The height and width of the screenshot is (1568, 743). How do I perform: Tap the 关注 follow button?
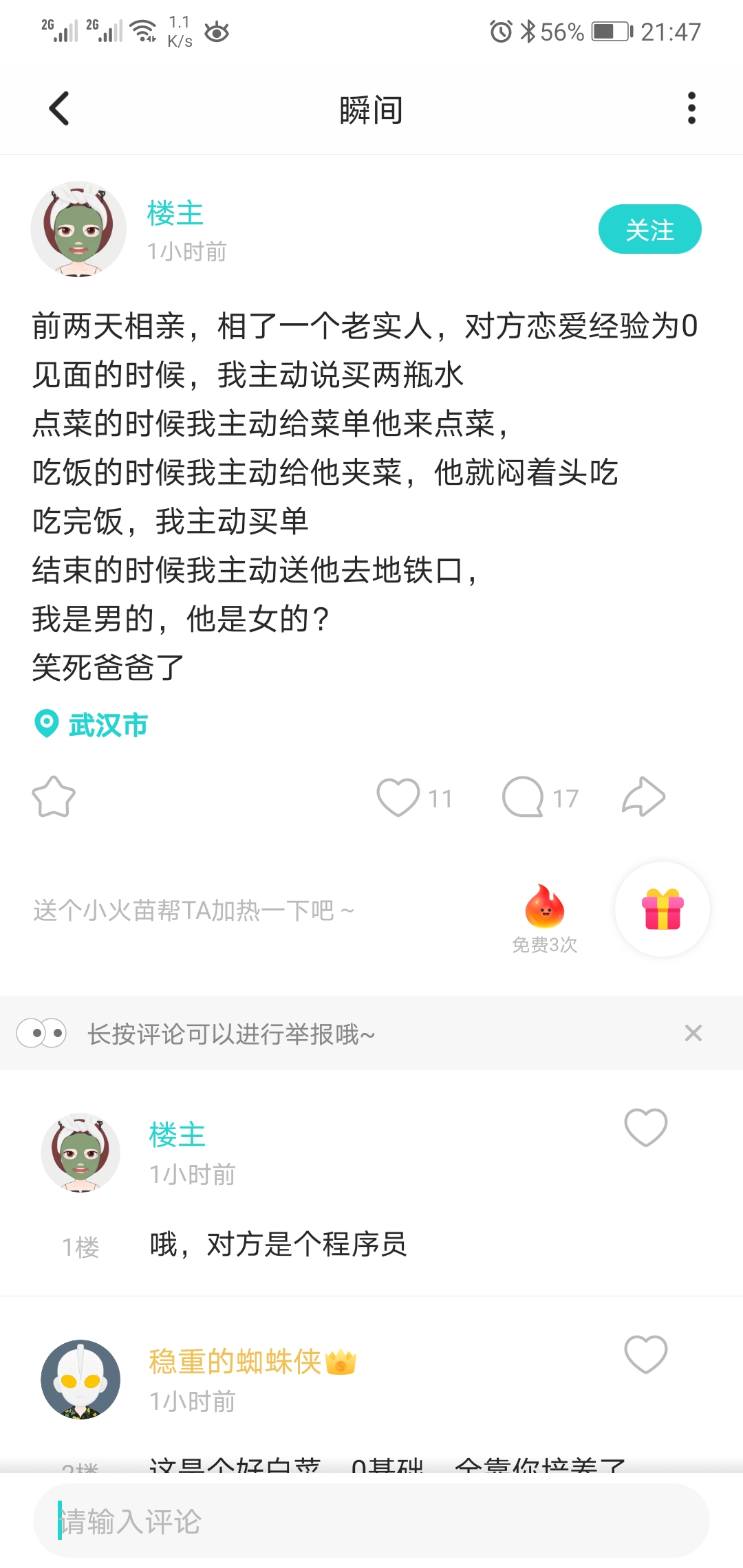[649, 229]
